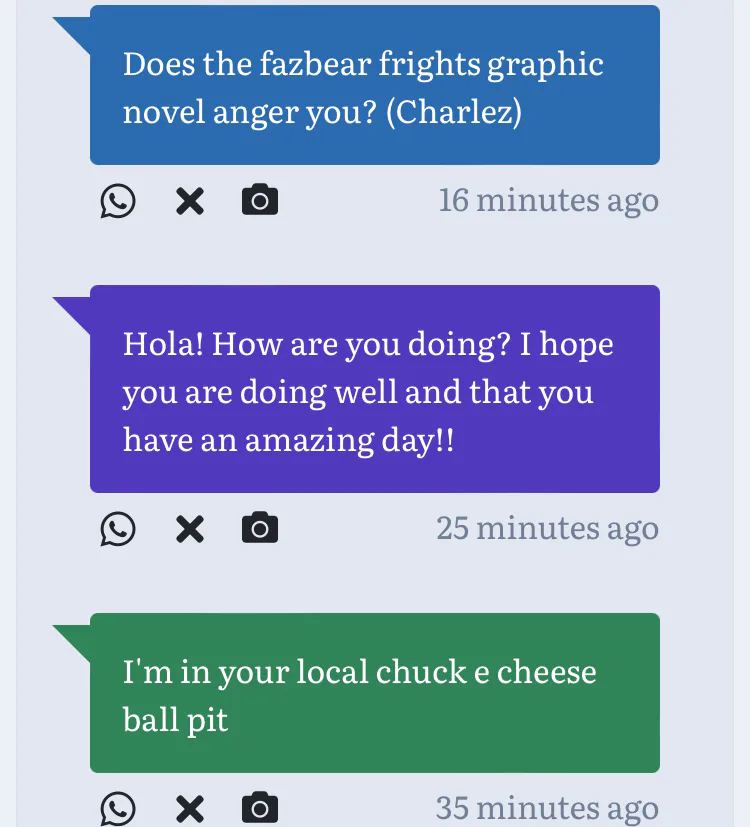Image resolution: width=750 pixels, height=827 pixels.
Task: Share the Hola message on X
Action: 190,529
